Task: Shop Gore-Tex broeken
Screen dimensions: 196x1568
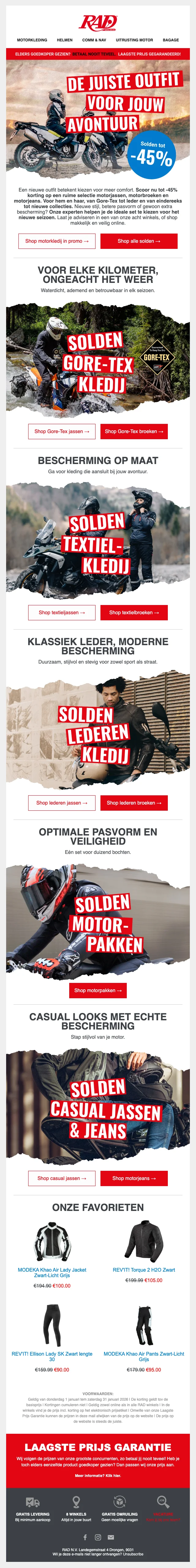Action: pyautogui.click(x=134, y=432)
